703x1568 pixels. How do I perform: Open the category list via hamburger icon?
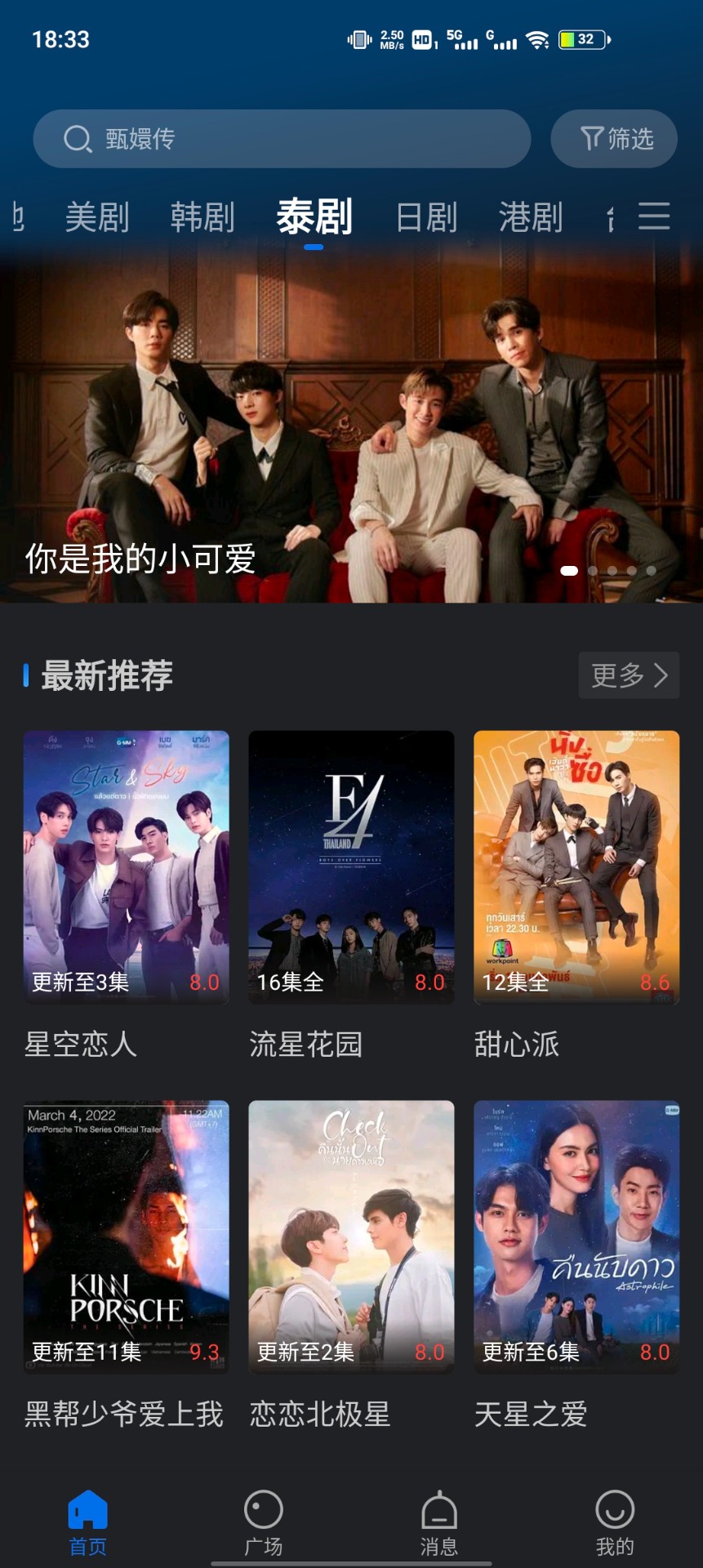tap(653, 216)
